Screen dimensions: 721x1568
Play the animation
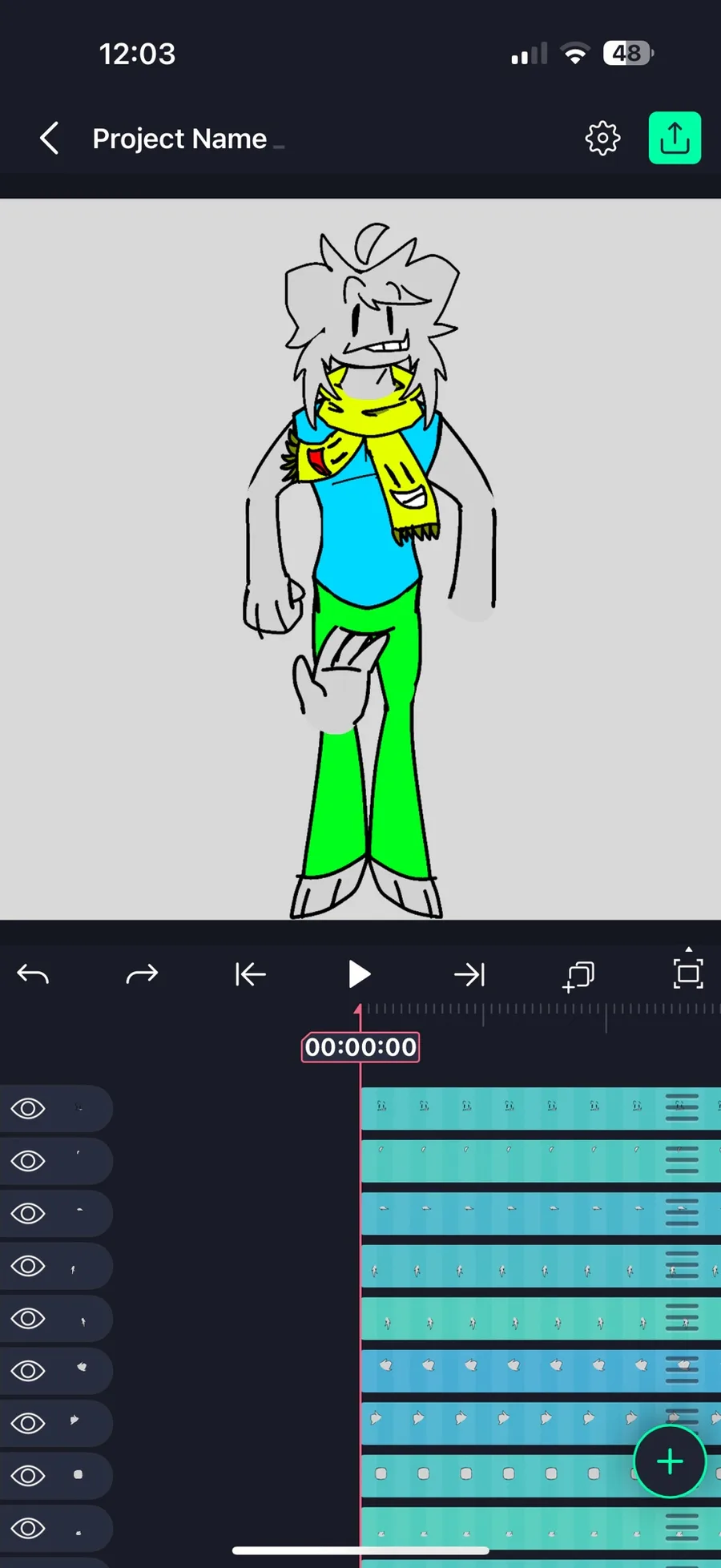coord(360,974)
